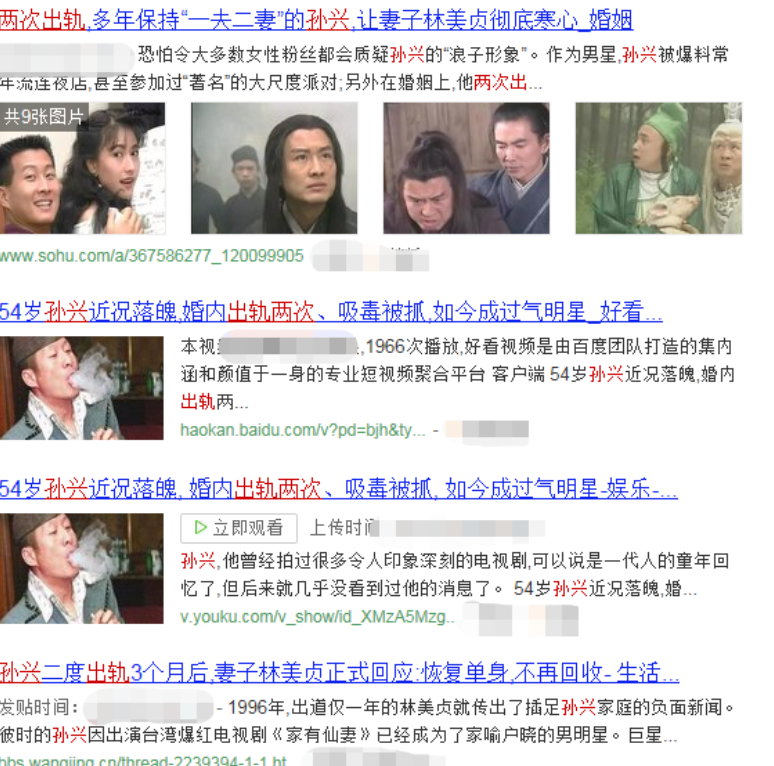Open the youku result titled 54岁孙兴近况落魄…娱乐
This screenshot has width=774, height=766.
(338, 489)
